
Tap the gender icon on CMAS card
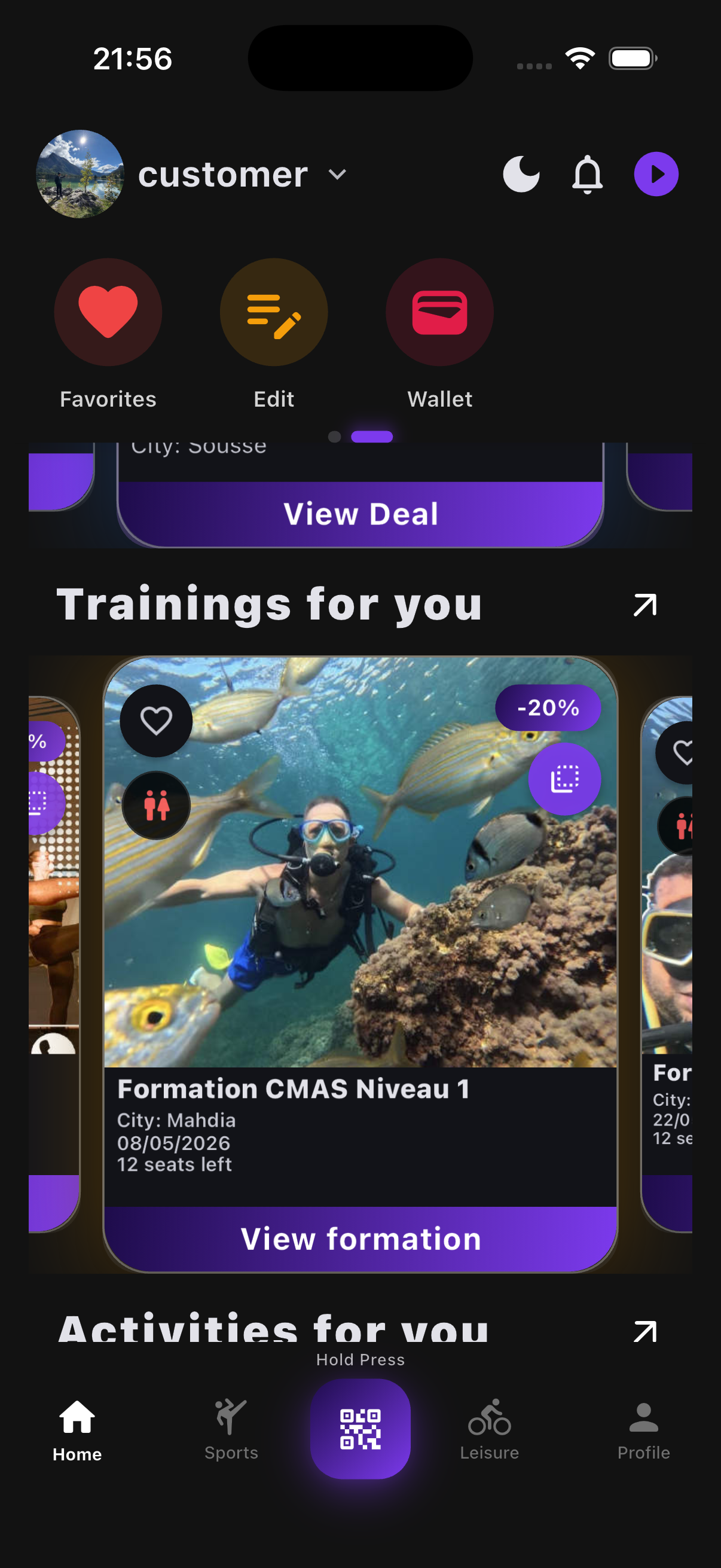pos(157,806)
